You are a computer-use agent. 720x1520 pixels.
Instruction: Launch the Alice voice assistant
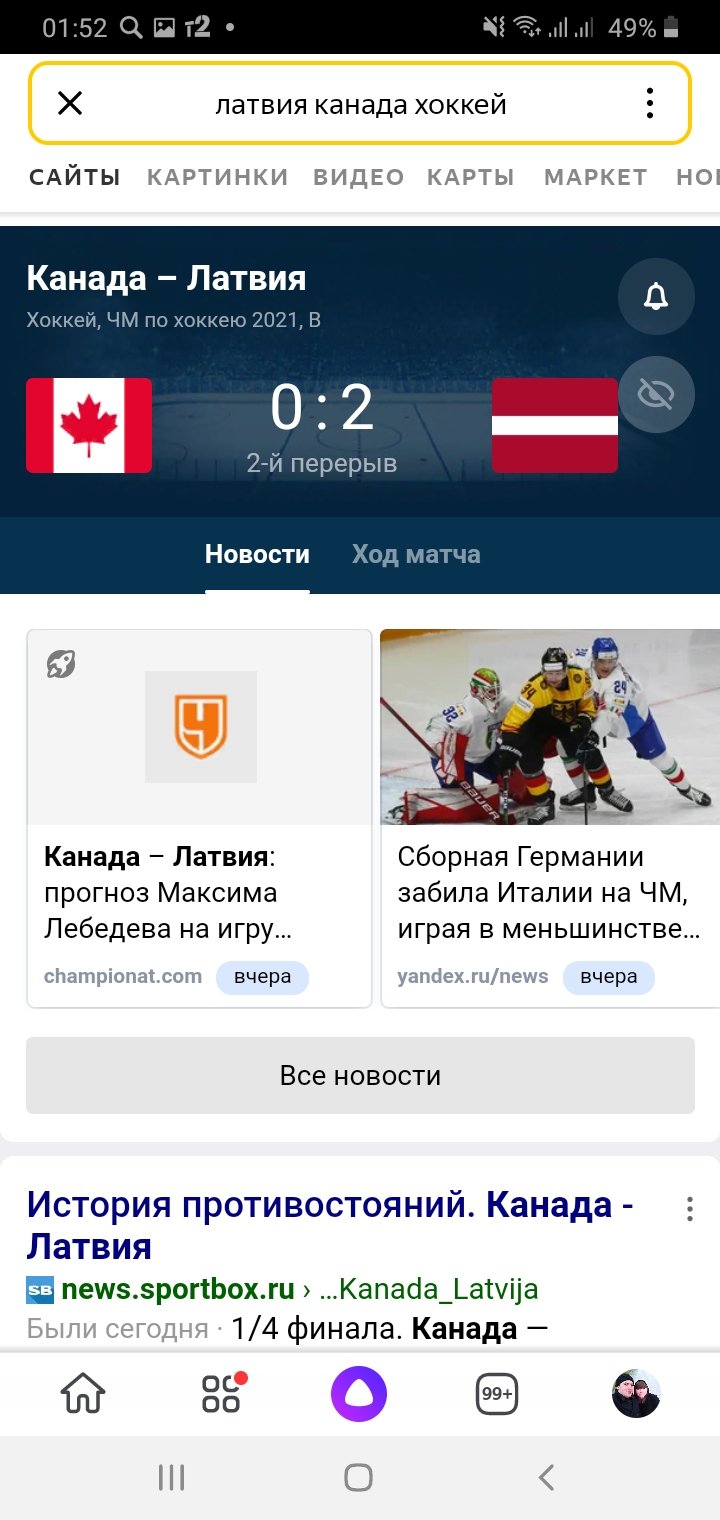click(359, 1393)
